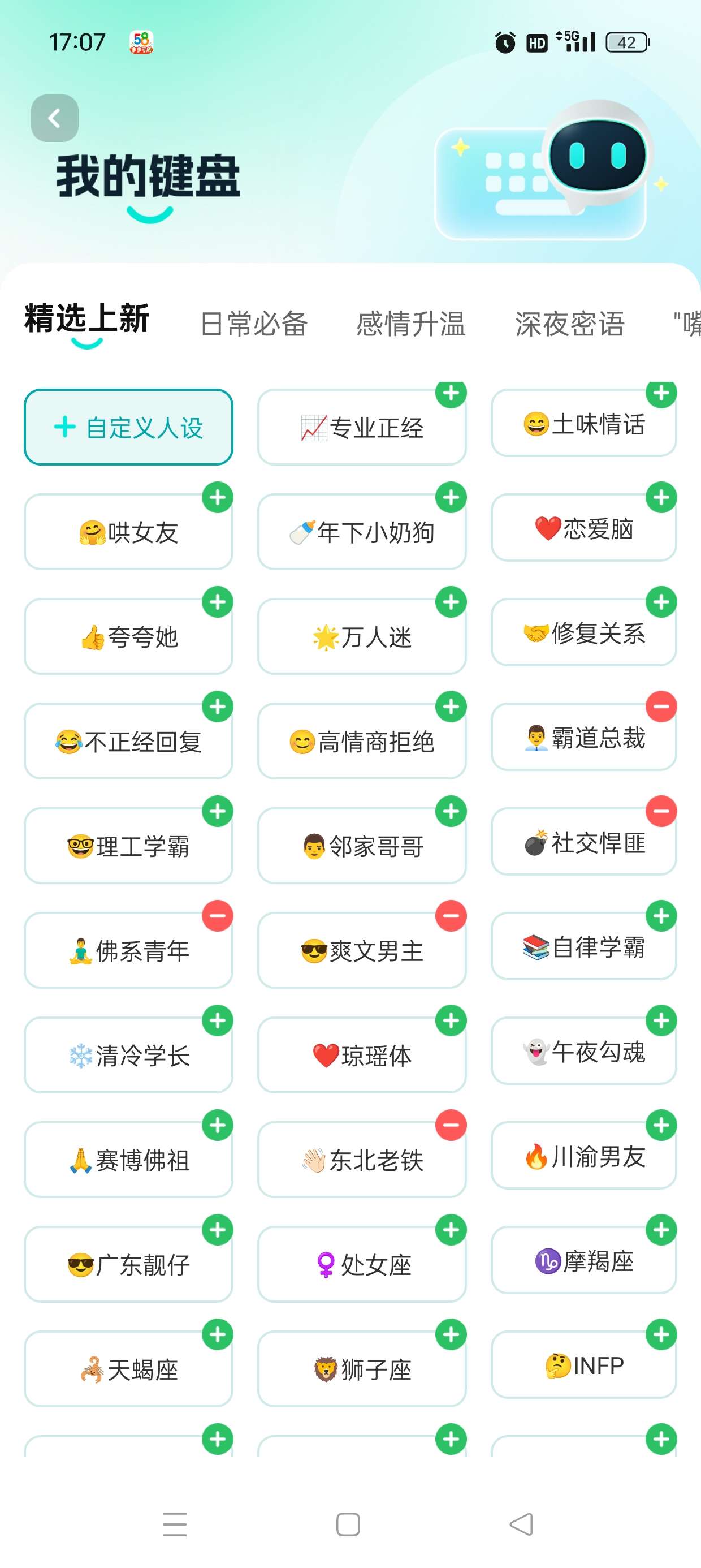Add the 哄女友 persona with its plus icon
Image resolution: width=701 pixels, height=1568 pixels.
[217, 498]
